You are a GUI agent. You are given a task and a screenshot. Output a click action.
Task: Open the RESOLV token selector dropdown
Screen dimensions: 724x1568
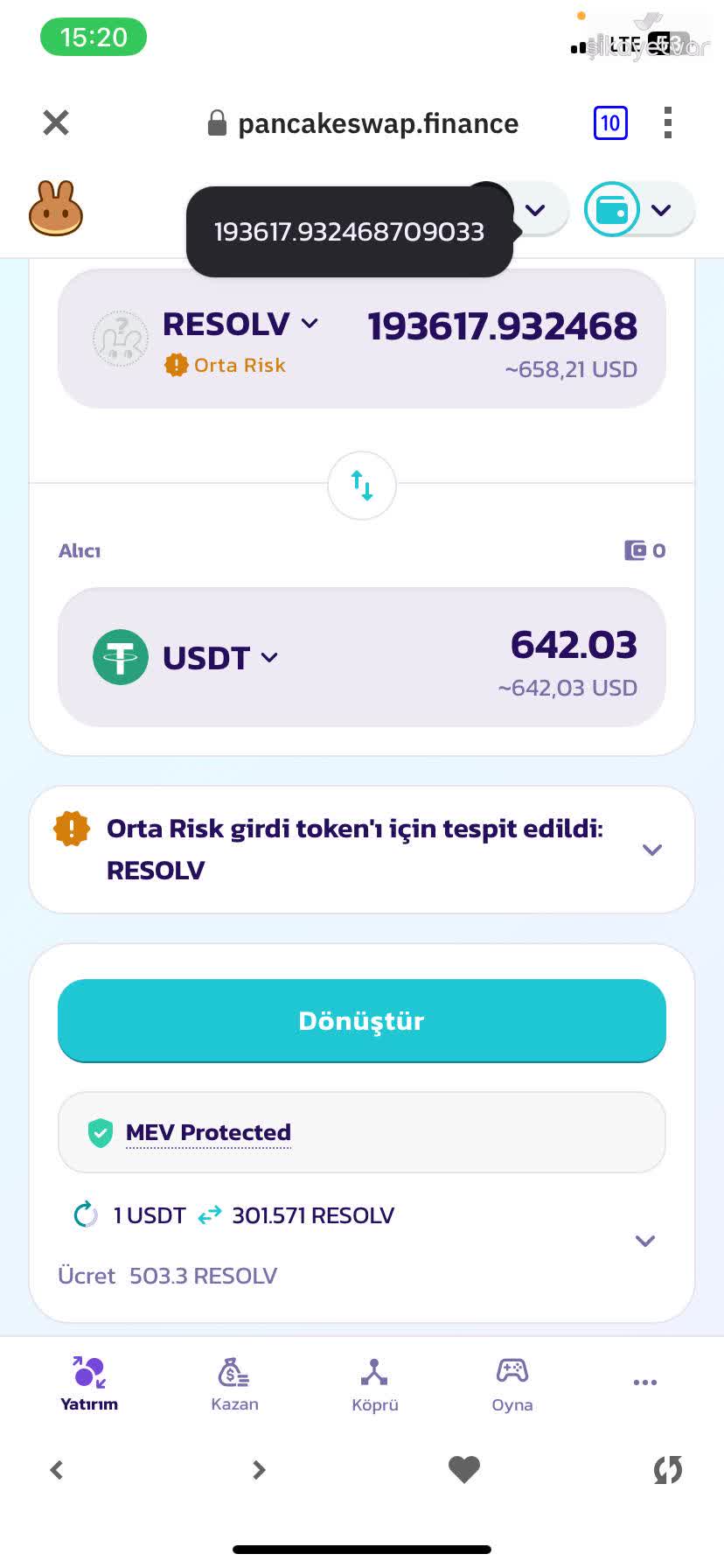pyautogui.click(x=309, y=324)
